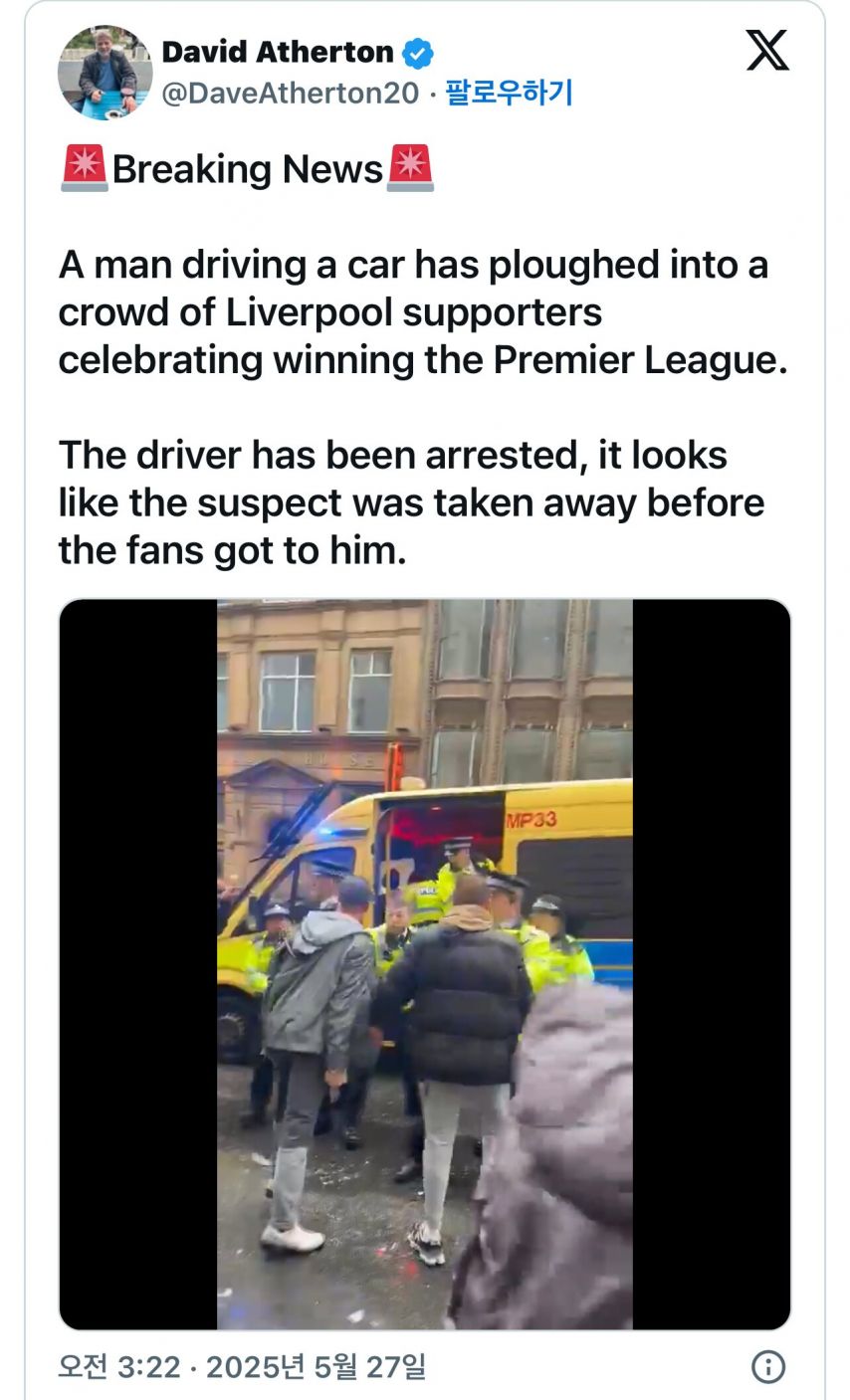Play the embedded video of the police van
The image size is (850, 1400).
[425, 963]
